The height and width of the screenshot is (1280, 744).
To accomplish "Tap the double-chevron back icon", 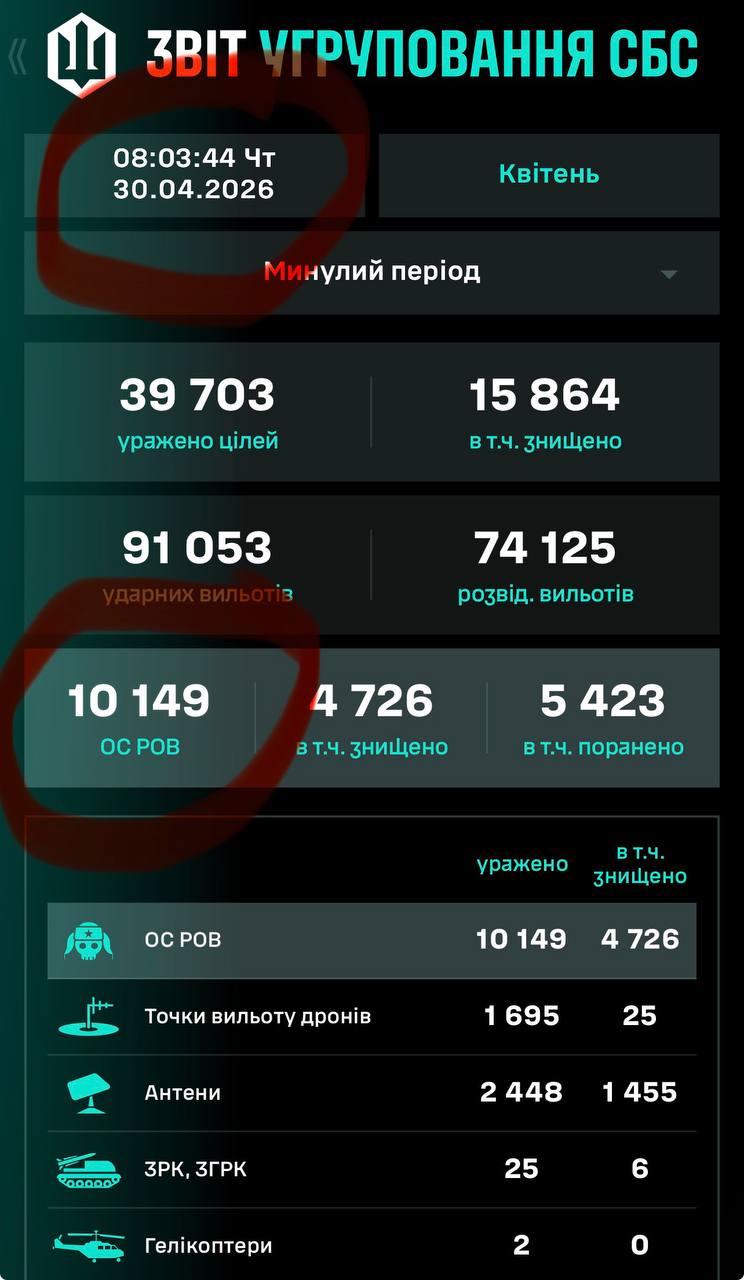I will click(17, 57).
